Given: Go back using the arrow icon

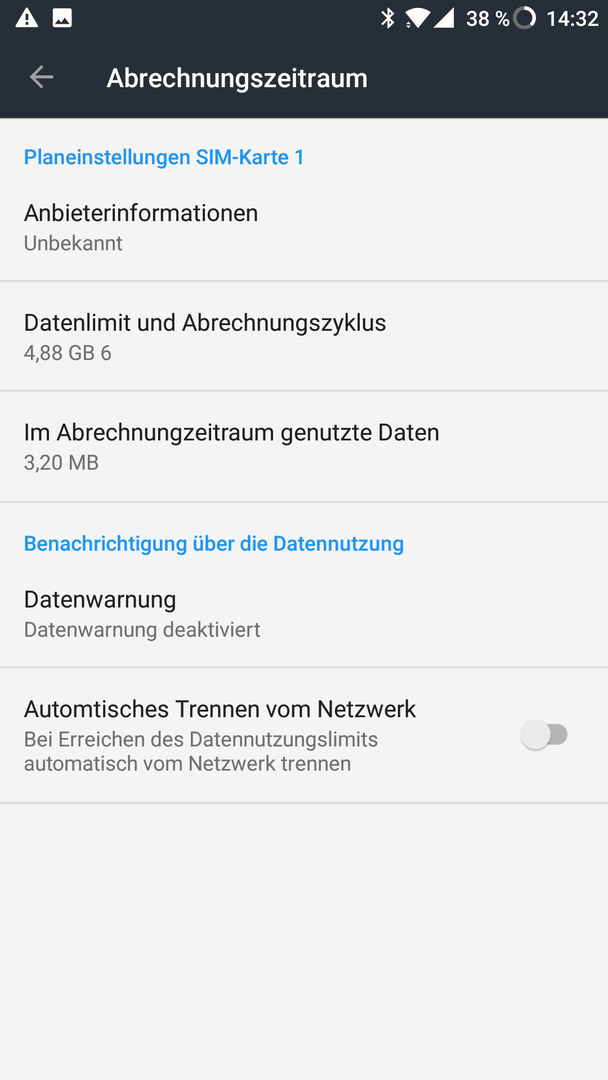Looking at the screenshot, I should point(41,77).
